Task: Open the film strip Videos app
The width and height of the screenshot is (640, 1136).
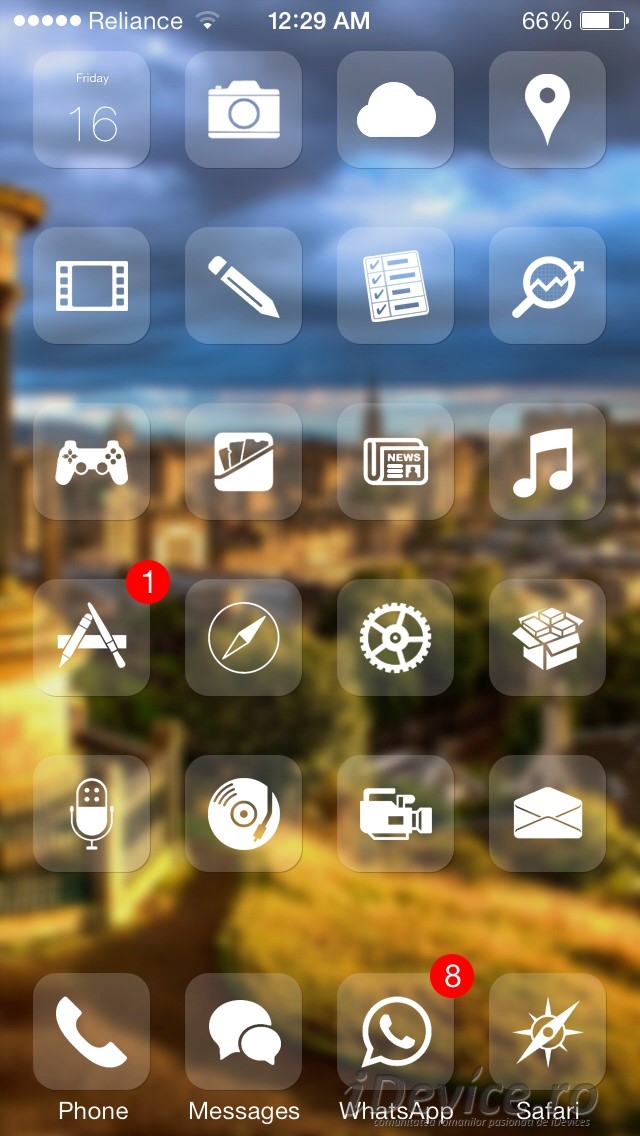Action: 91,285
